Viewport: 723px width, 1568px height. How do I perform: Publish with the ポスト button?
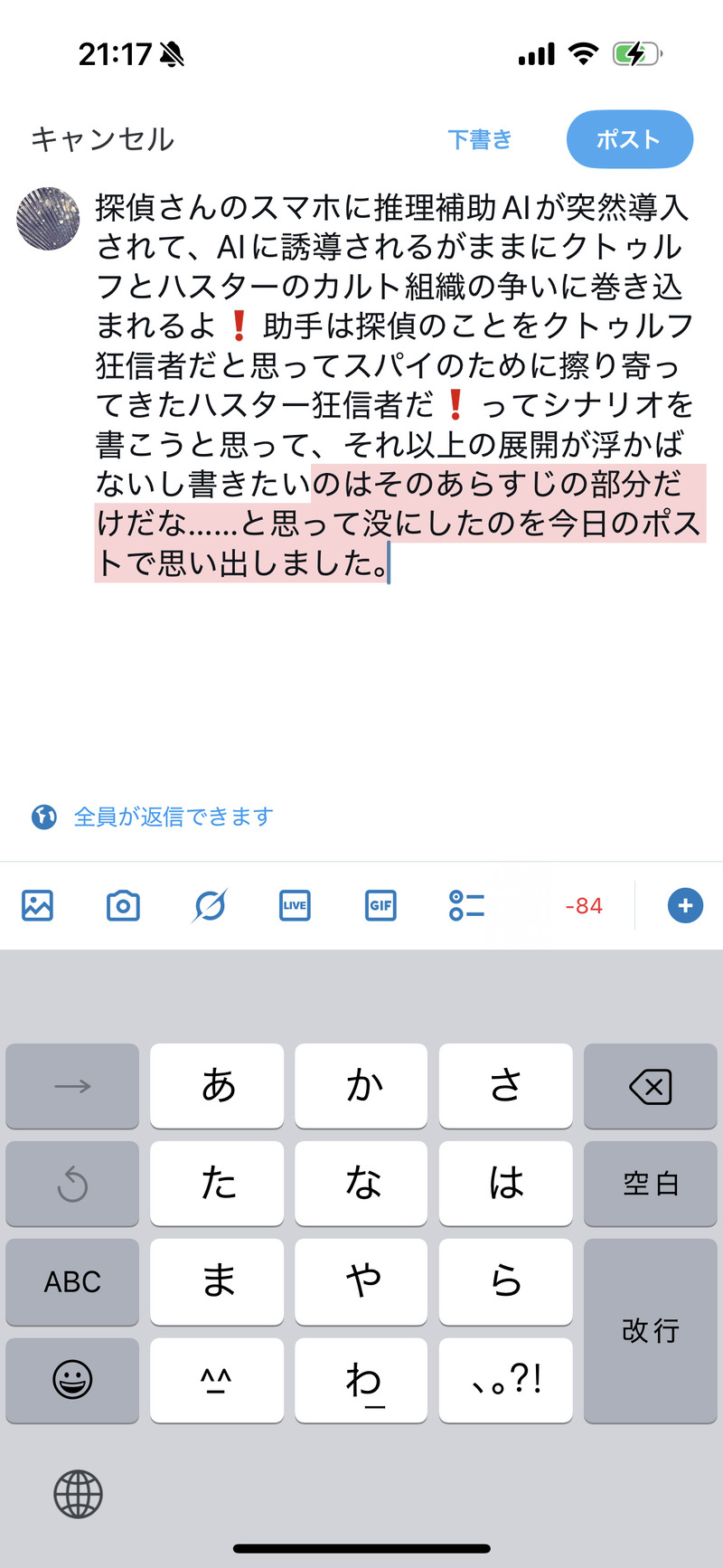[629, 139]
